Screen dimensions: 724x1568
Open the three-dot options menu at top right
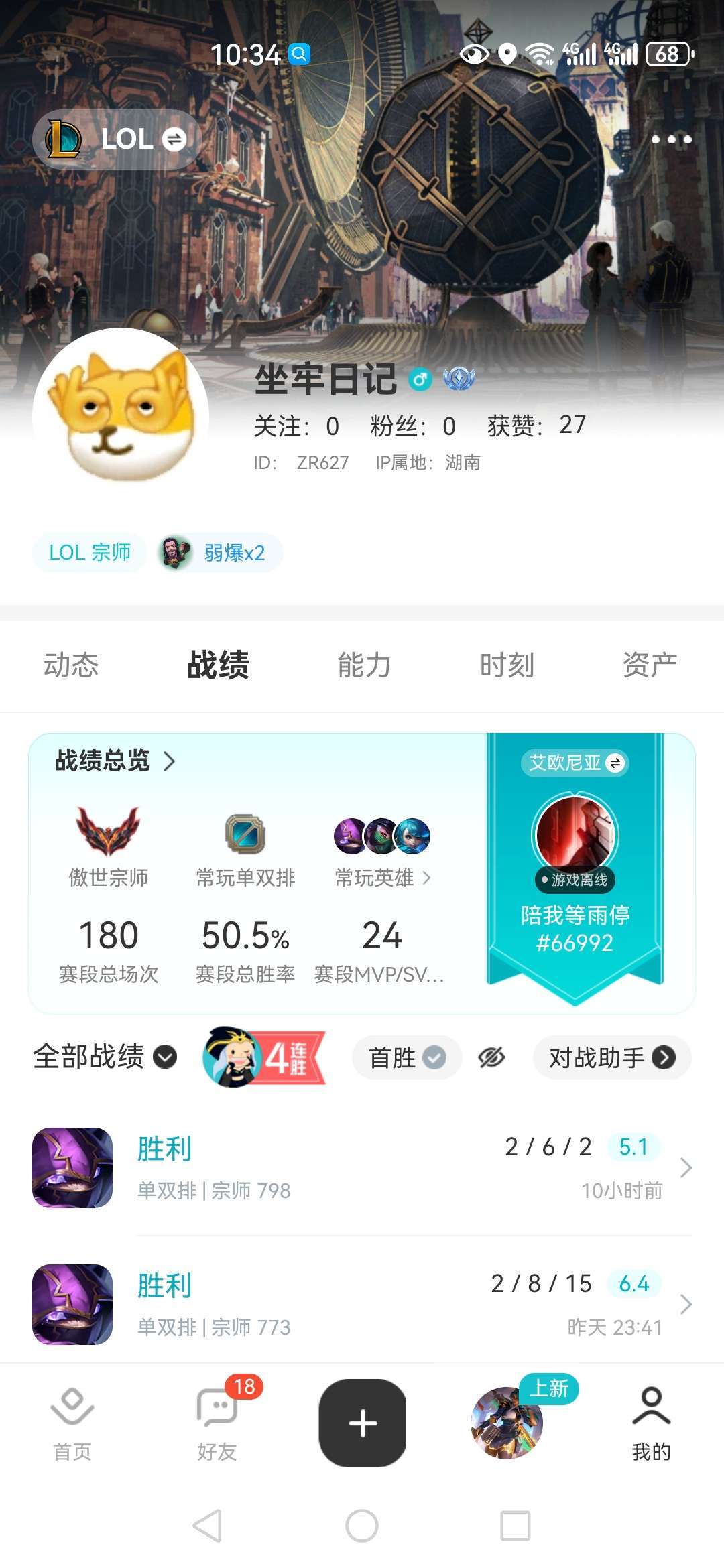point(674,139)
